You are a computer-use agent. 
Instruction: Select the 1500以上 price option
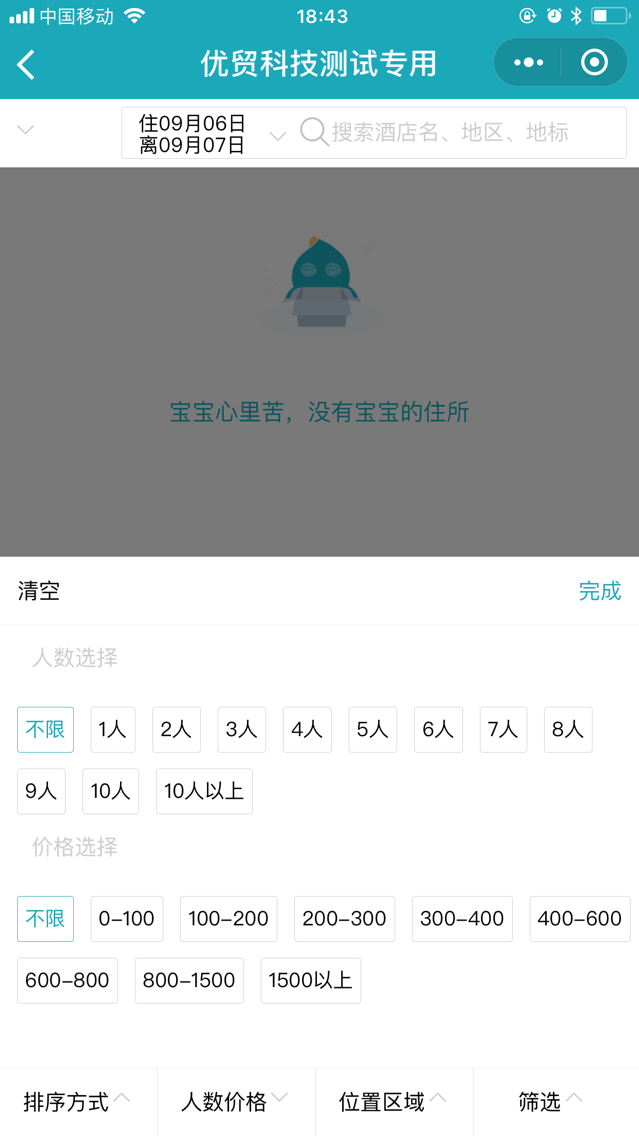point(310,981)
